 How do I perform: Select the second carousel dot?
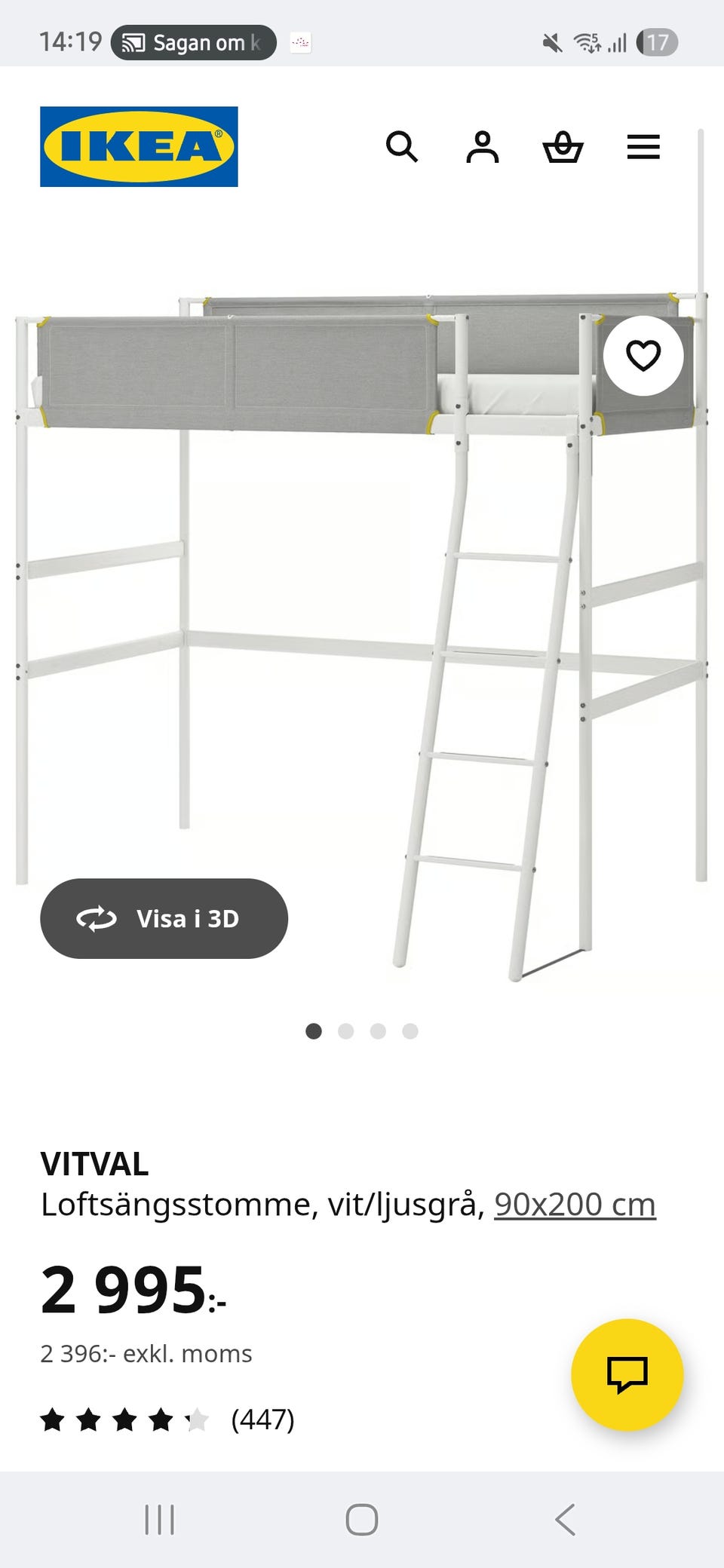(346, 1032)
